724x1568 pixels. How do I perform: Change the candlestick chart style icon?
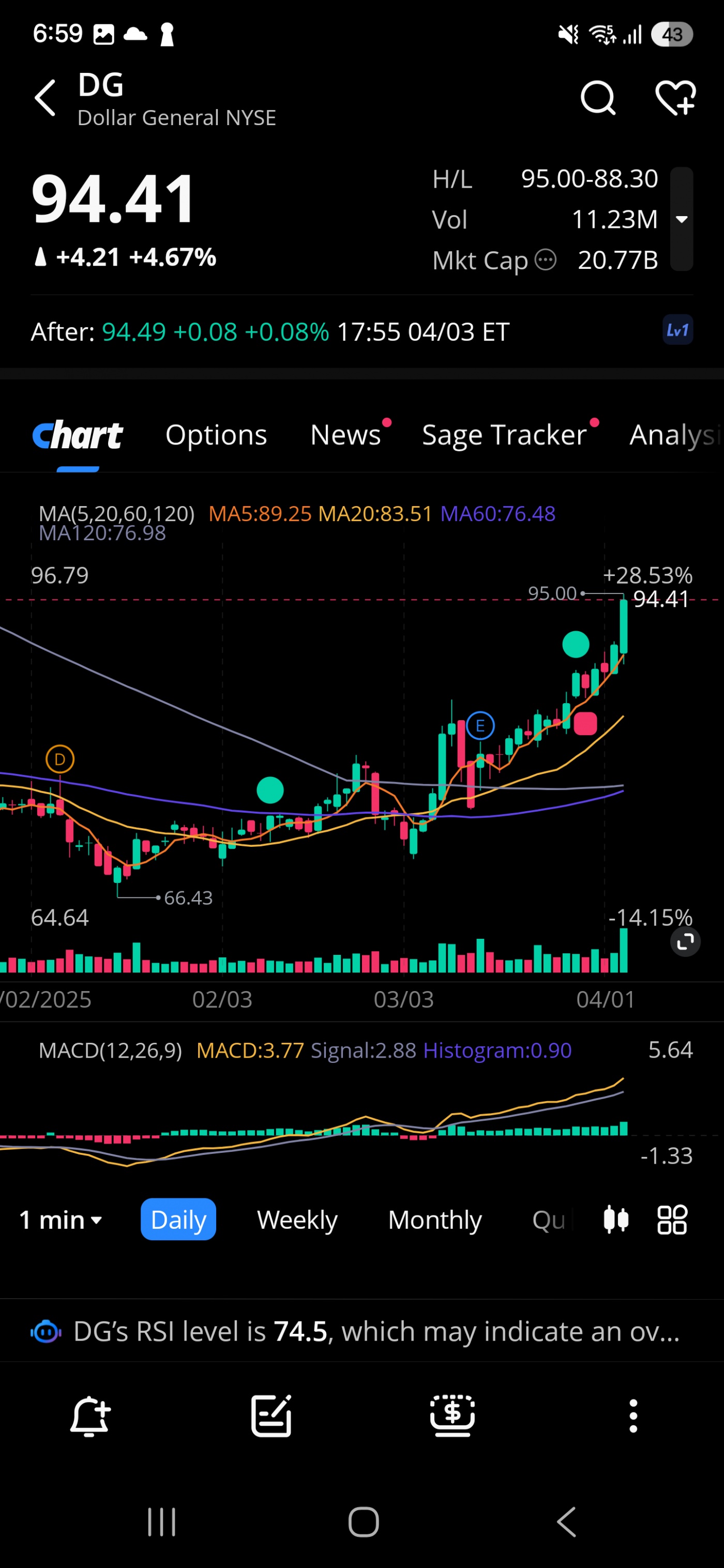point(615,1219)
